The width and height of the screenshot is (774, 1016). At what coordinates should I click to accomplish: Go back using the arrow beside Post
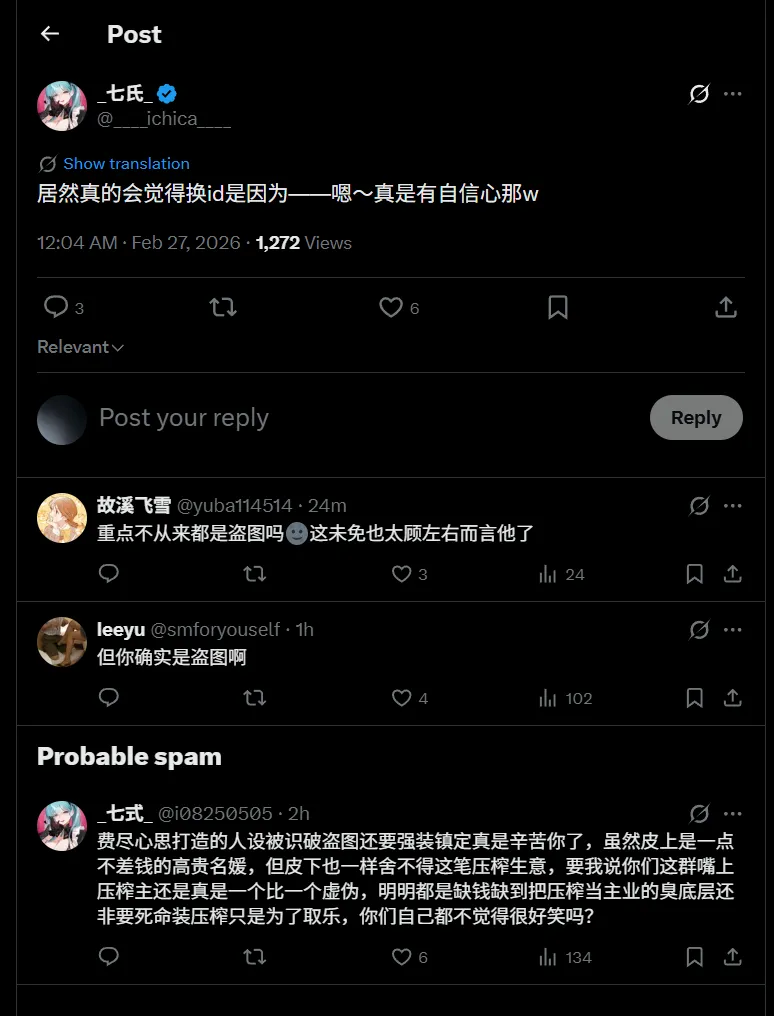tap(50, 34)
